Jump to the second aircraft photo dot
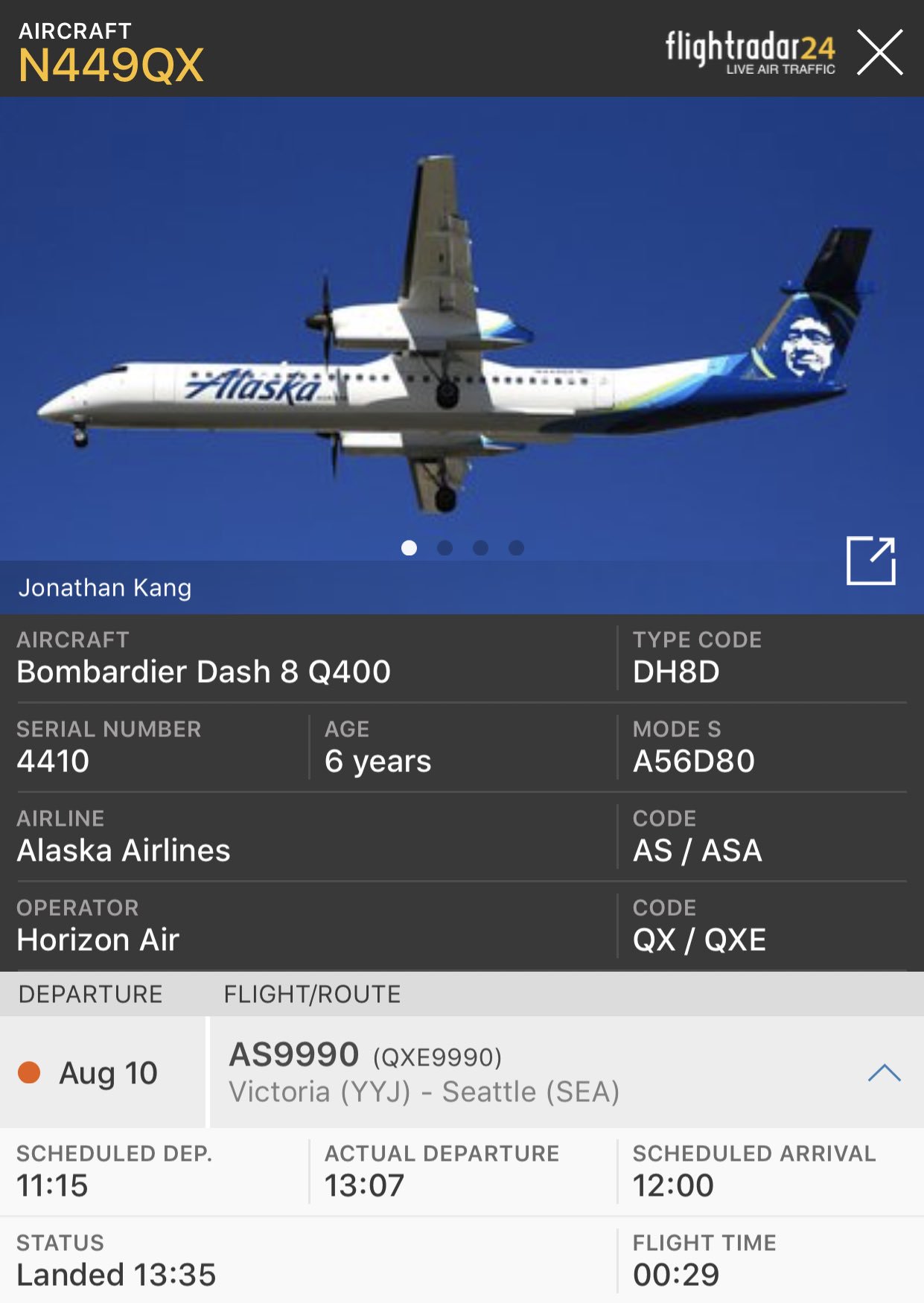This screenshot has height=1303, width=924. 445,548
